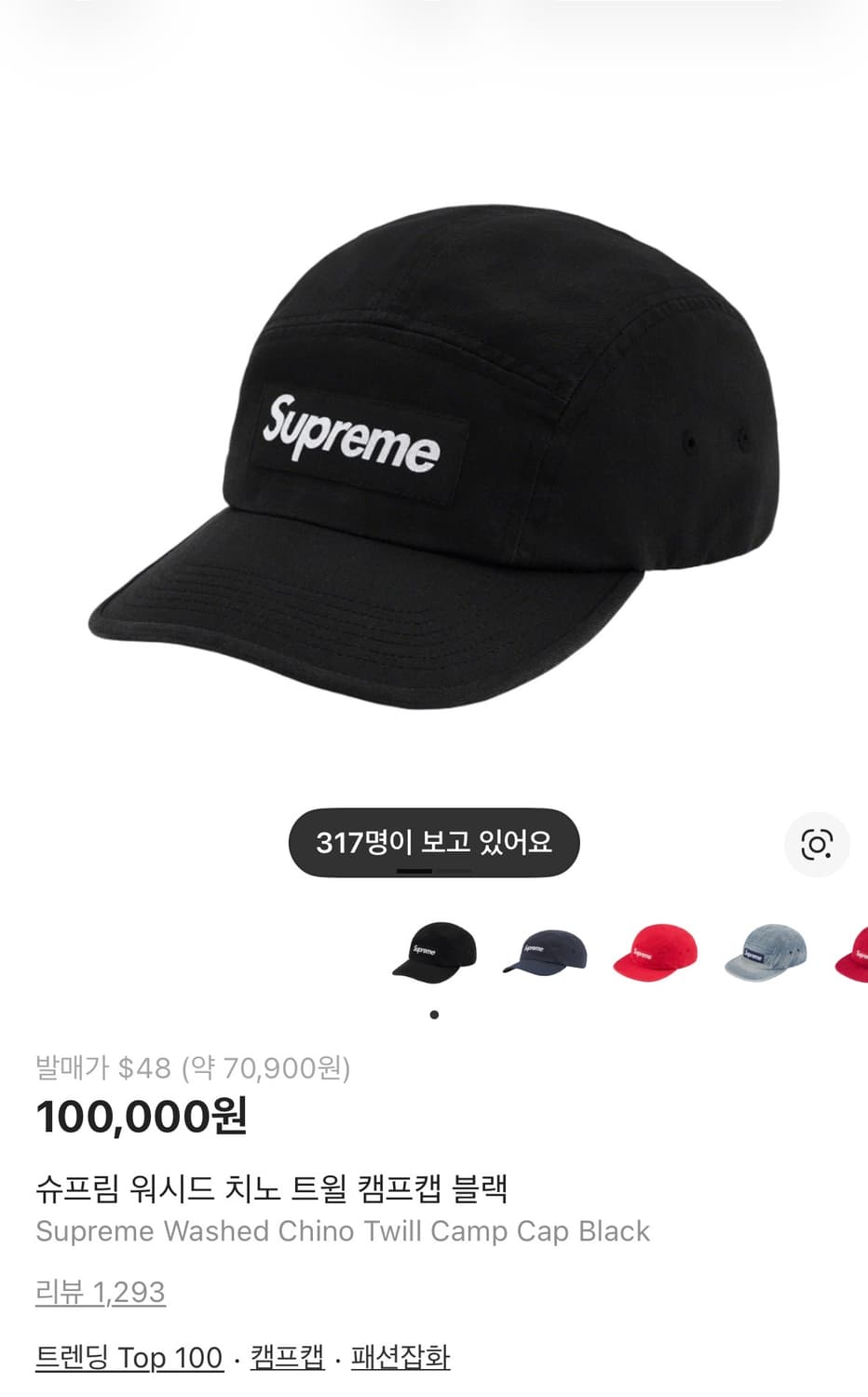
Task: Select the navy cap color variant
Action: point(543,952)
